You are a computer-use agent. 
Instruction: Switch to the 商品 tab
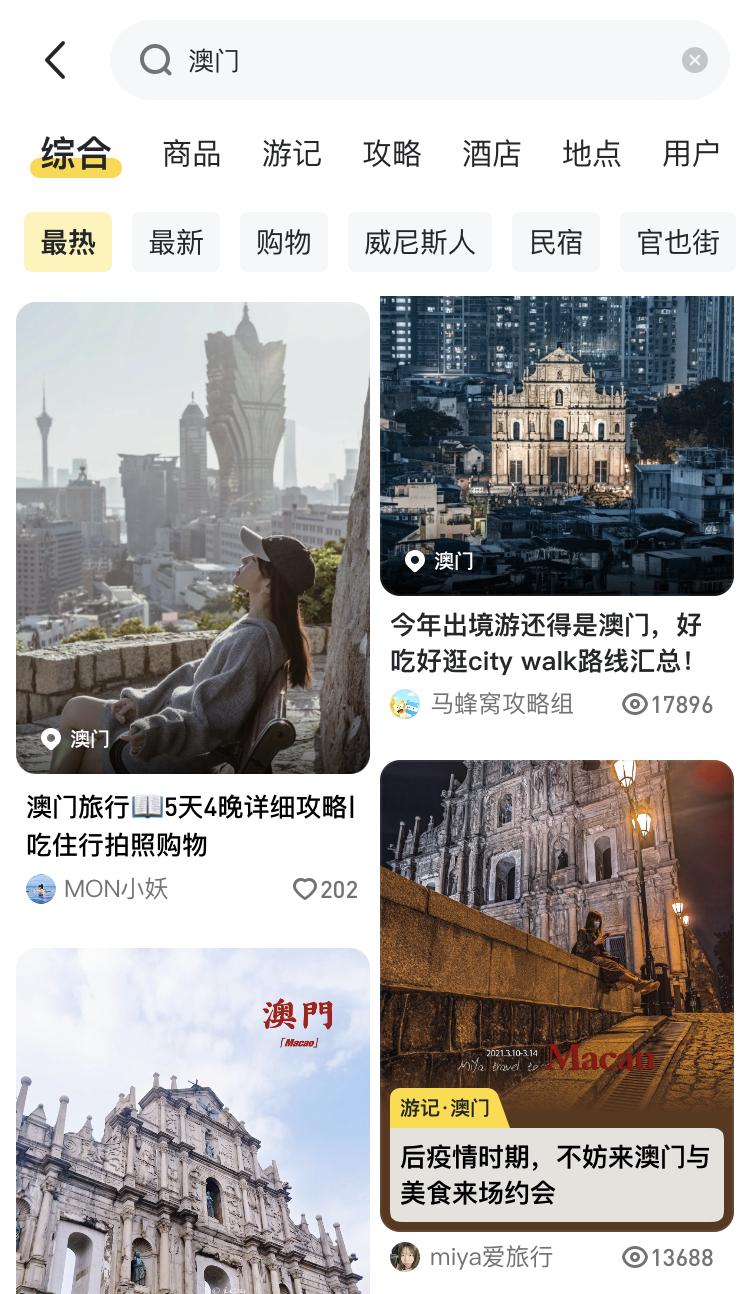click(x=191, y=154)
